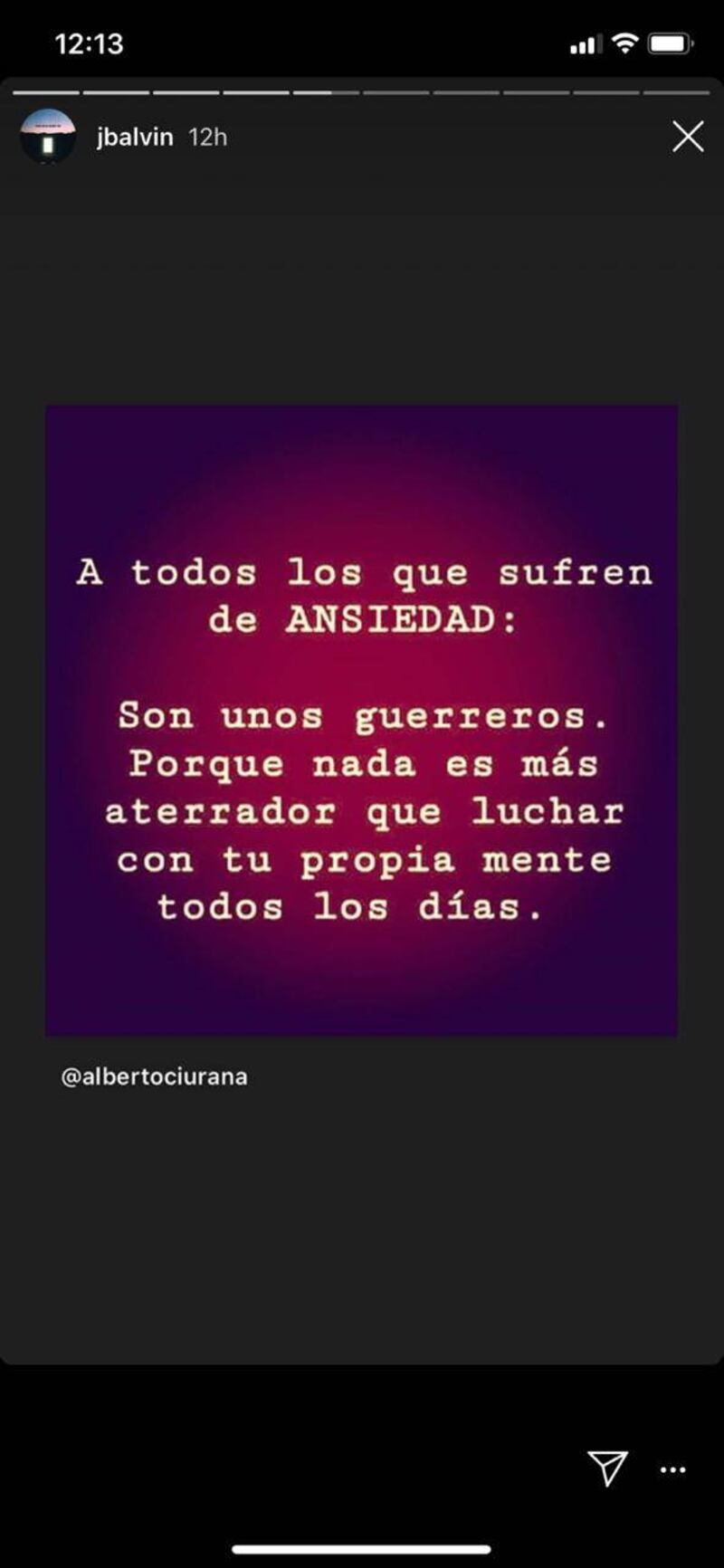Close the jbalvin story

(688, 137)
